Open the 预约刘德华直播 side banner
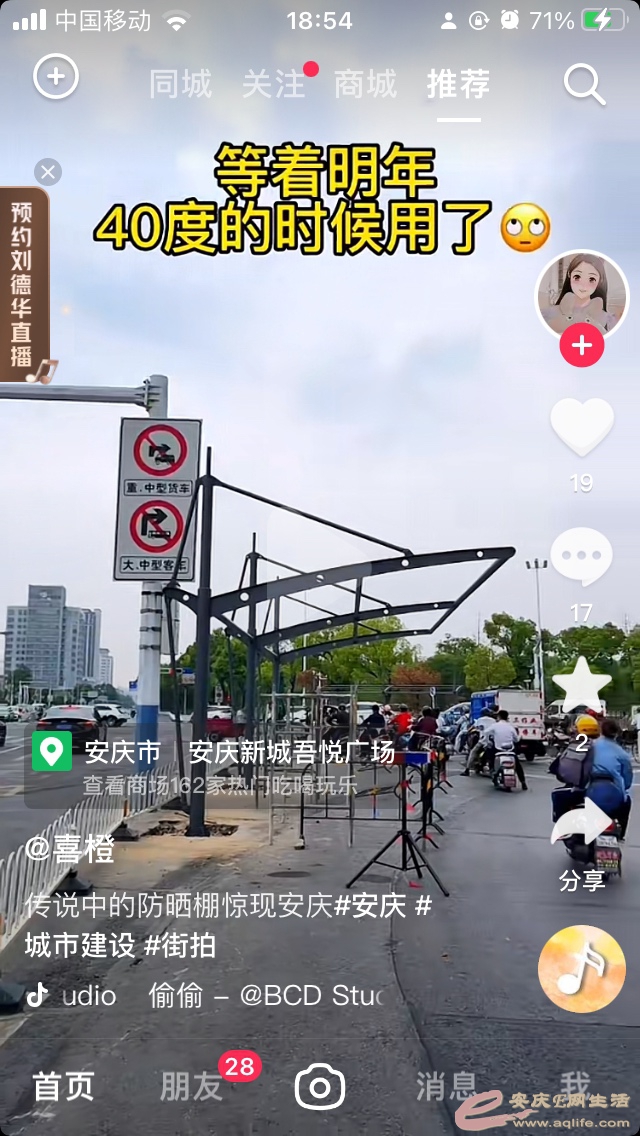The height and width of the screenshot is (1136, 640). [23, 285]
